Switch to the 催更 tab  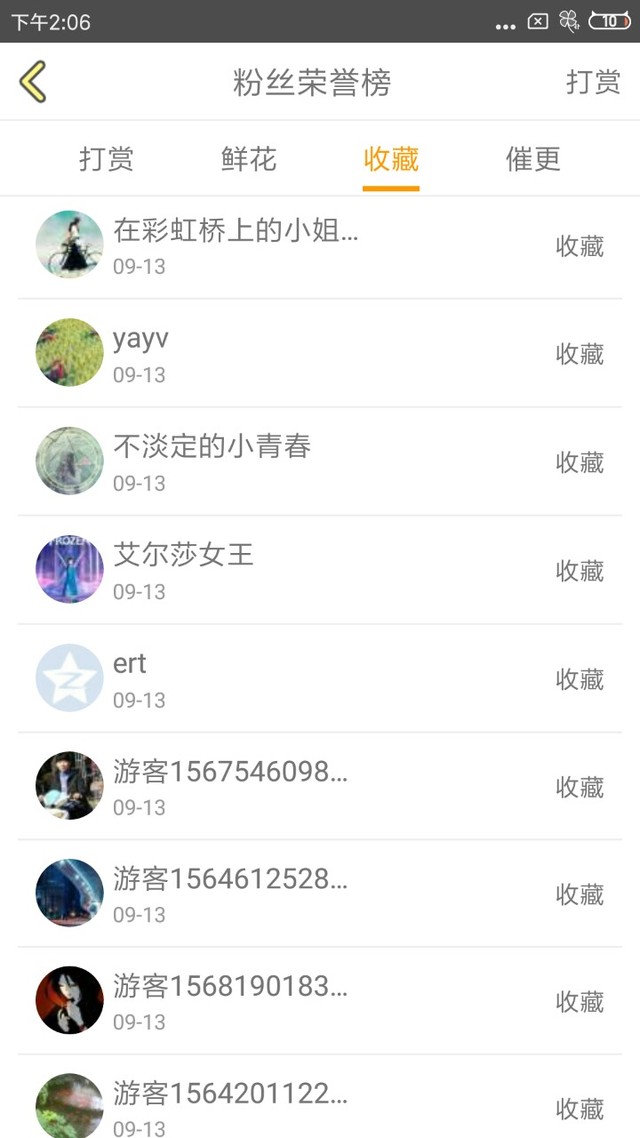point(533,159)
